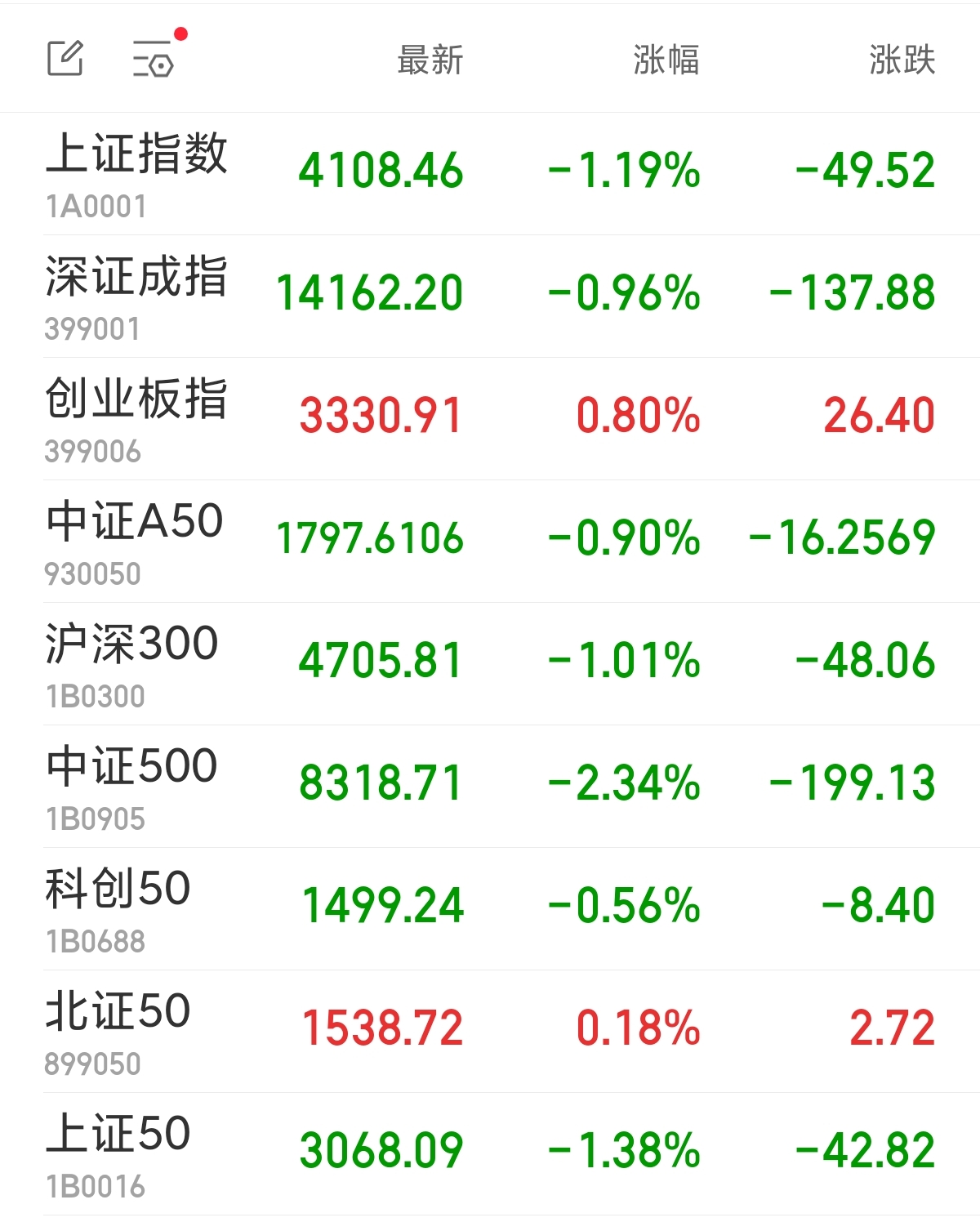This screenshot has width=980, height=1222.
Task: Sort by 涨跌 column header
Action: tap(902, 60)
